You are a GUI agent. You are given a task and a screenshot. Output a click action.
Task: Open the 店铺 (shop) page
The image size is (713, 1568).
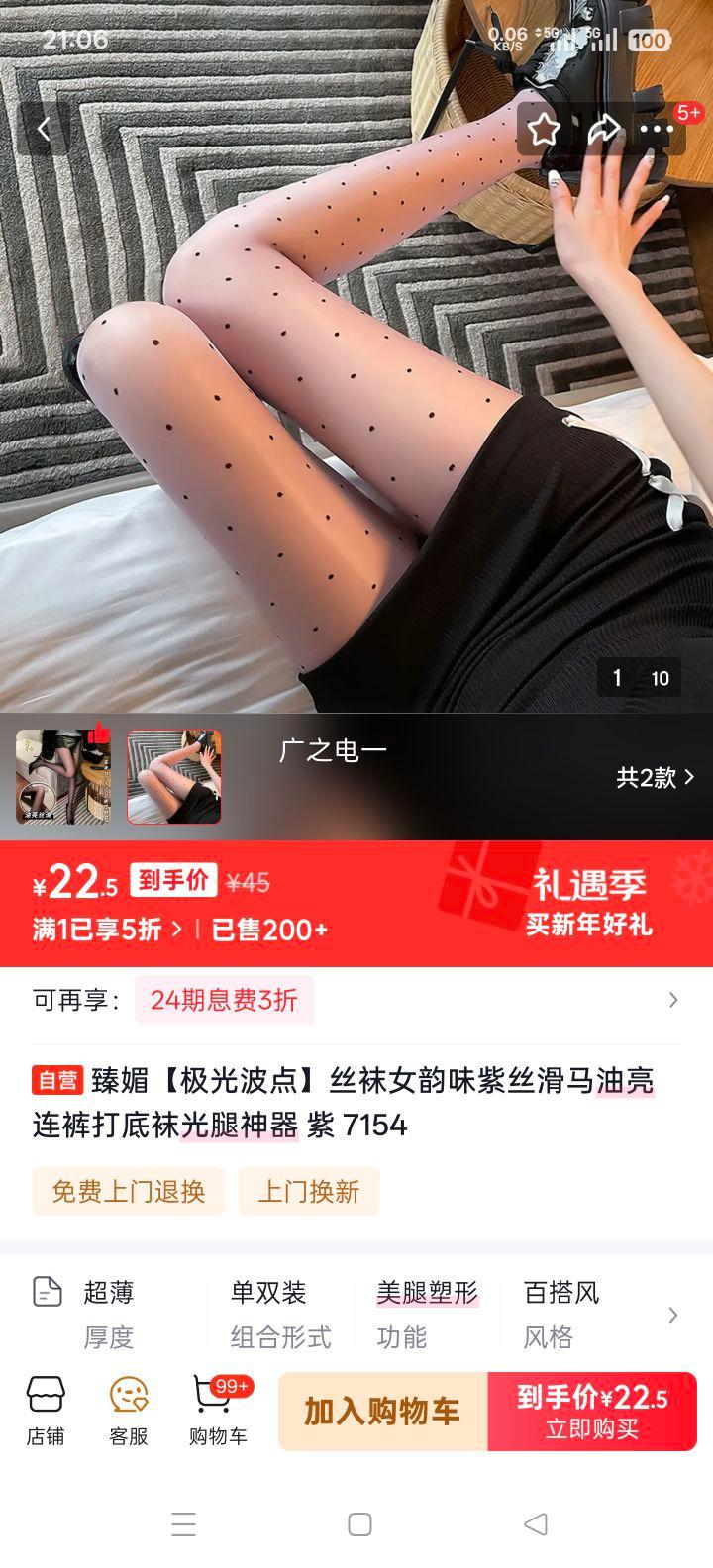(x=44, y=1411)
